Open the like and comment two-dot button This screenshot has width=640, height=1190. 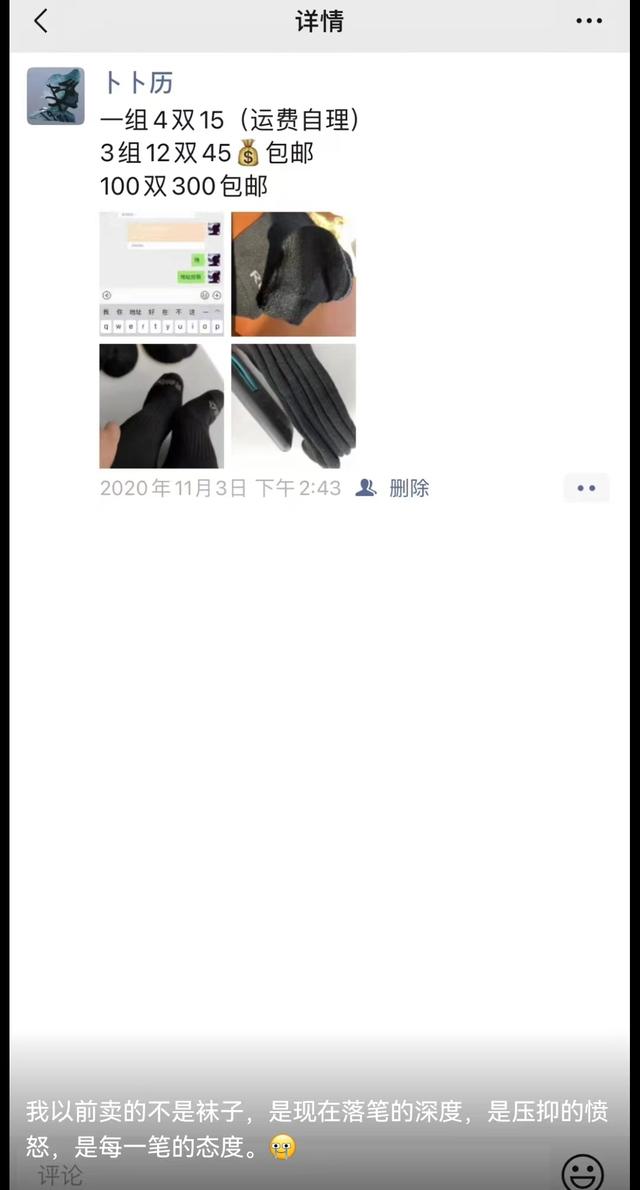[586, 488]
